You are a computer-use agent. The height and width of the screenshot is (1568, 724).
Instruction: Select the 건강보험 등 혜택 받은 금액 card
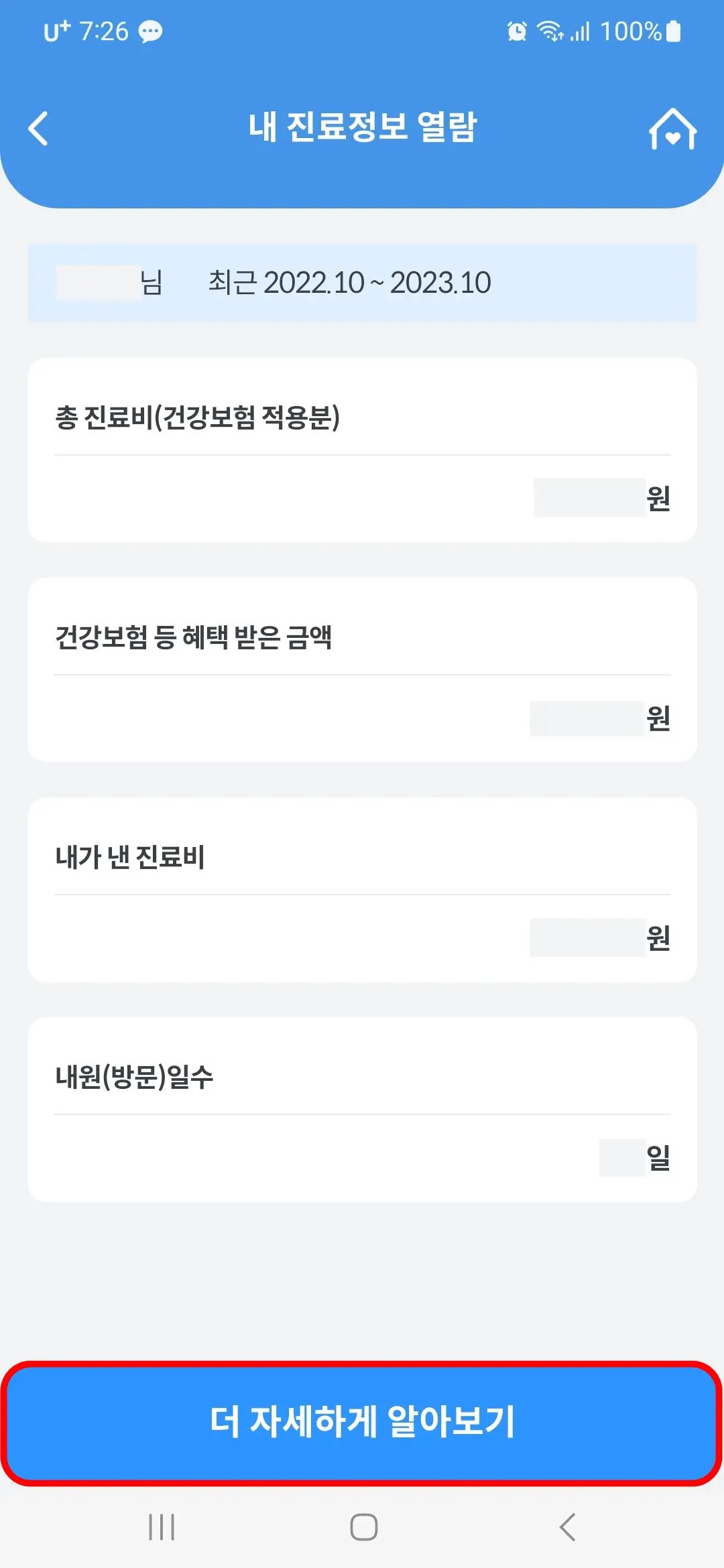point(362,669)
